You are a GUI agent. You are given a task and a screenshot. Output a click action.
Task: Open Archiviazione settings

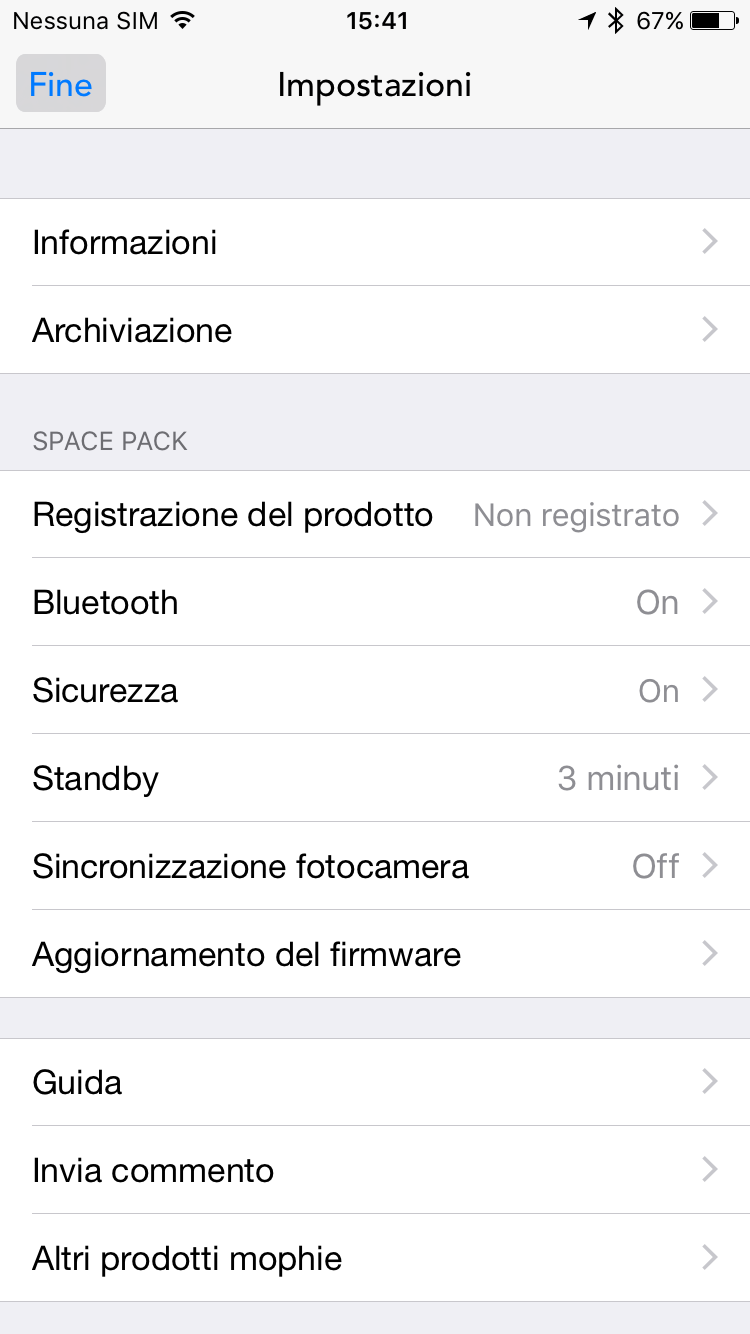point(375,330)
